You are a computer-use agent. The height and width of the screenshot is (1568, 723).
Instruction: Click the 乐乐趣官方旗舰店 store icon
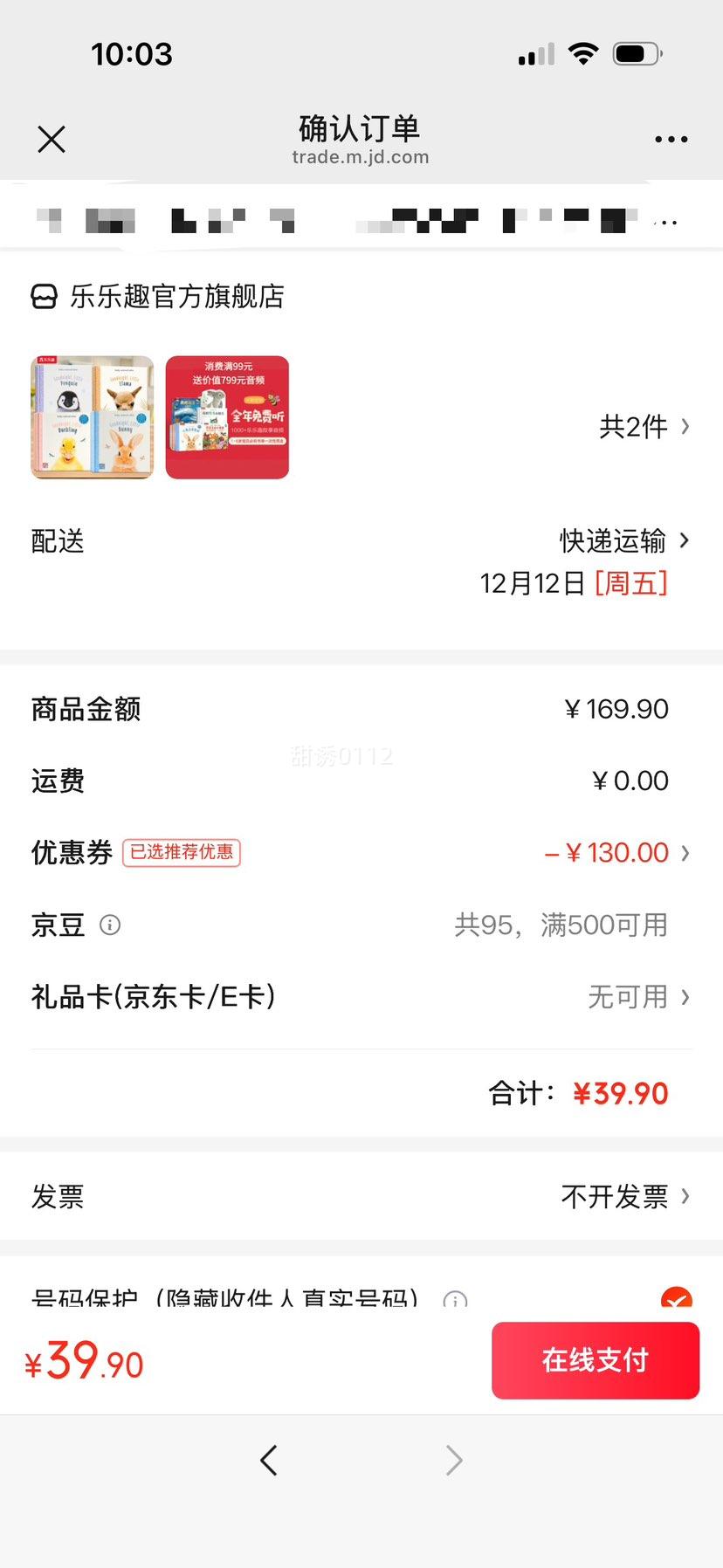[x=42, y=297]
